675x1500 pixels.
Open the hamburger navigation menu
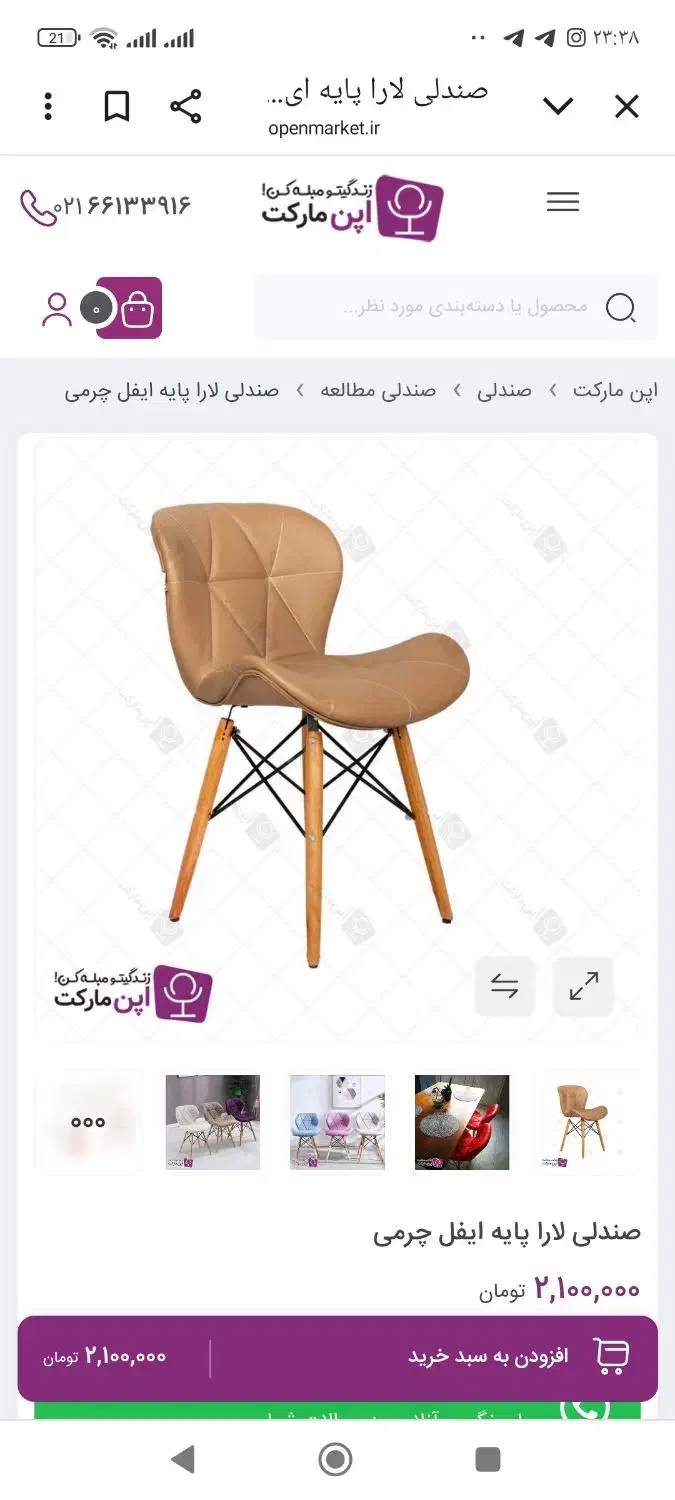(563, 202)
